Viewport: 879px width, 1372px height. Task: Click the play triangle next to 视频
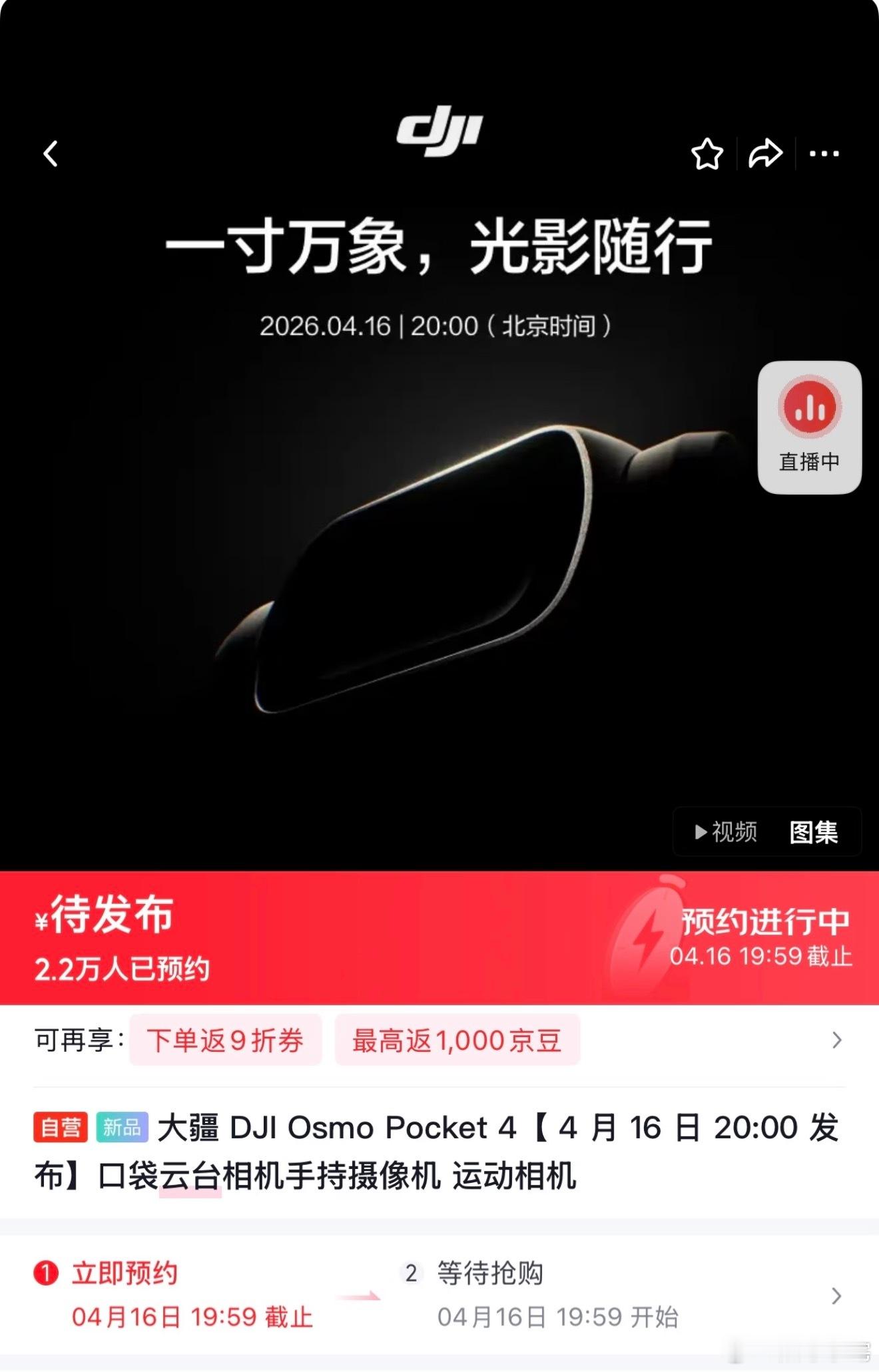[700, 831]
